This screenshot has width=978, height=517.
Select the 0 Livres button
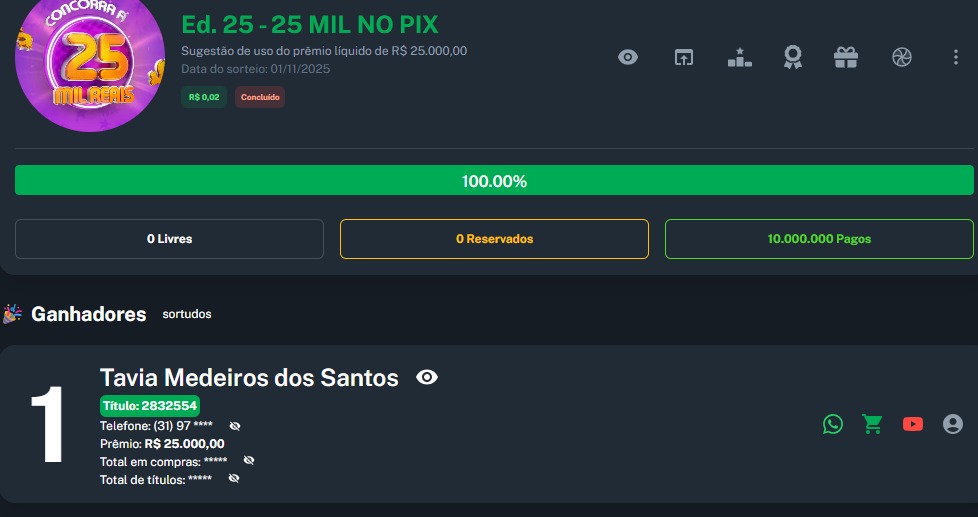169,239
